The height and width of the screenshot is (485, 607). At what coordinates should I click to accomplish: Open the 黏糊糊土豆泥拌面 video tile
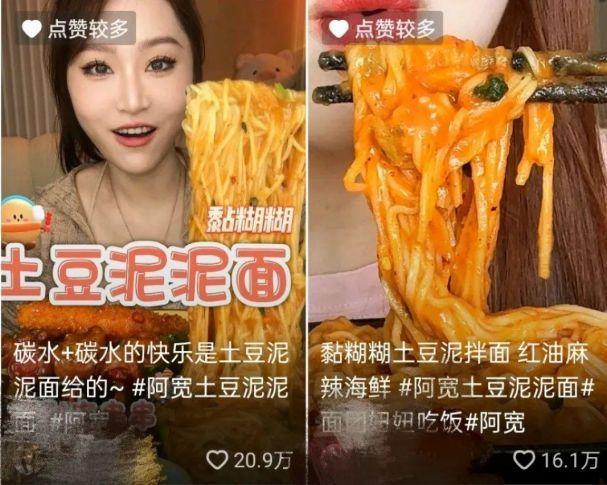point(456,200)
